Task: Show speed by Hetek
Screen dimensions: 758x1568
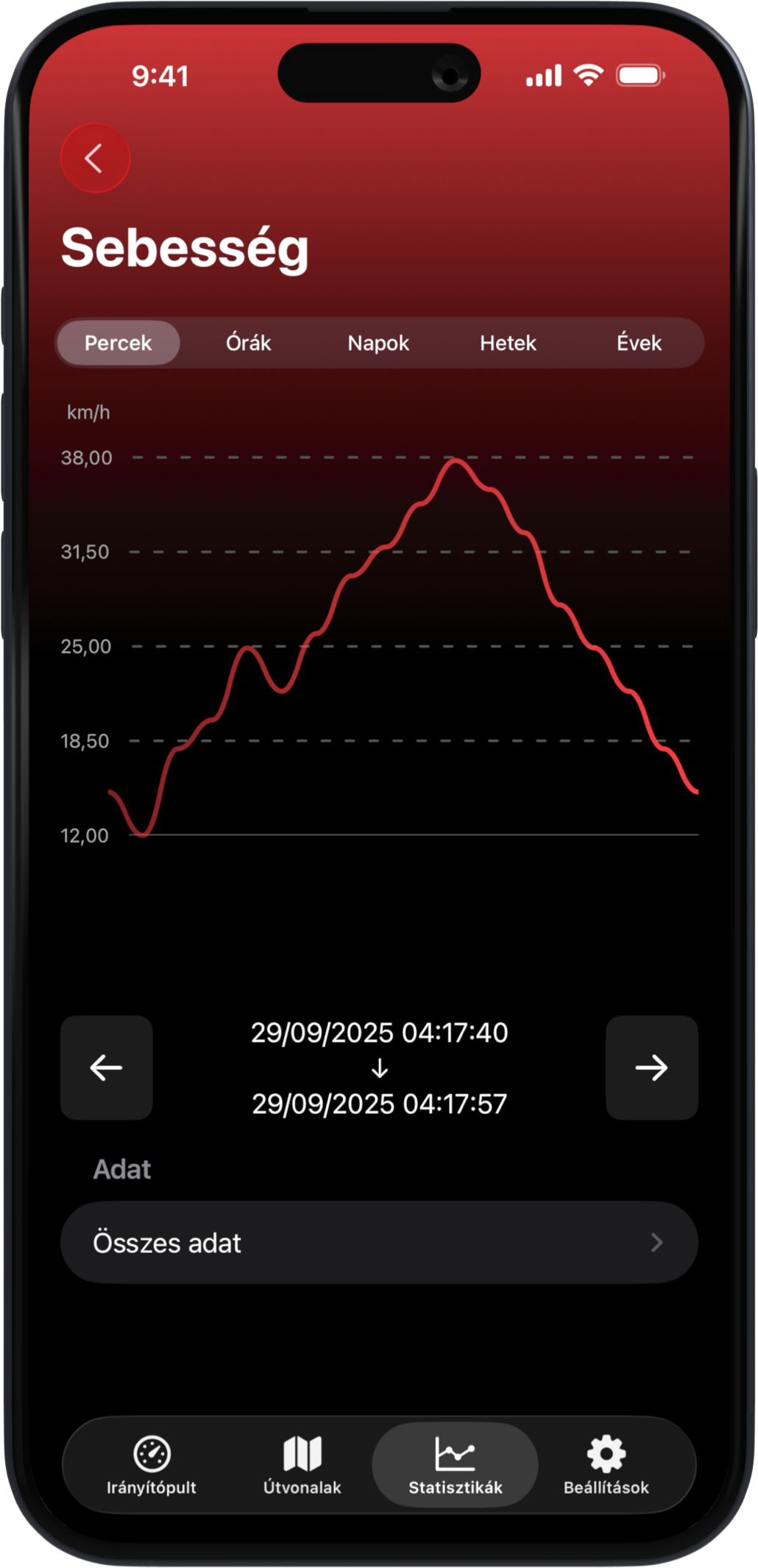Action: tap(508, 343)
